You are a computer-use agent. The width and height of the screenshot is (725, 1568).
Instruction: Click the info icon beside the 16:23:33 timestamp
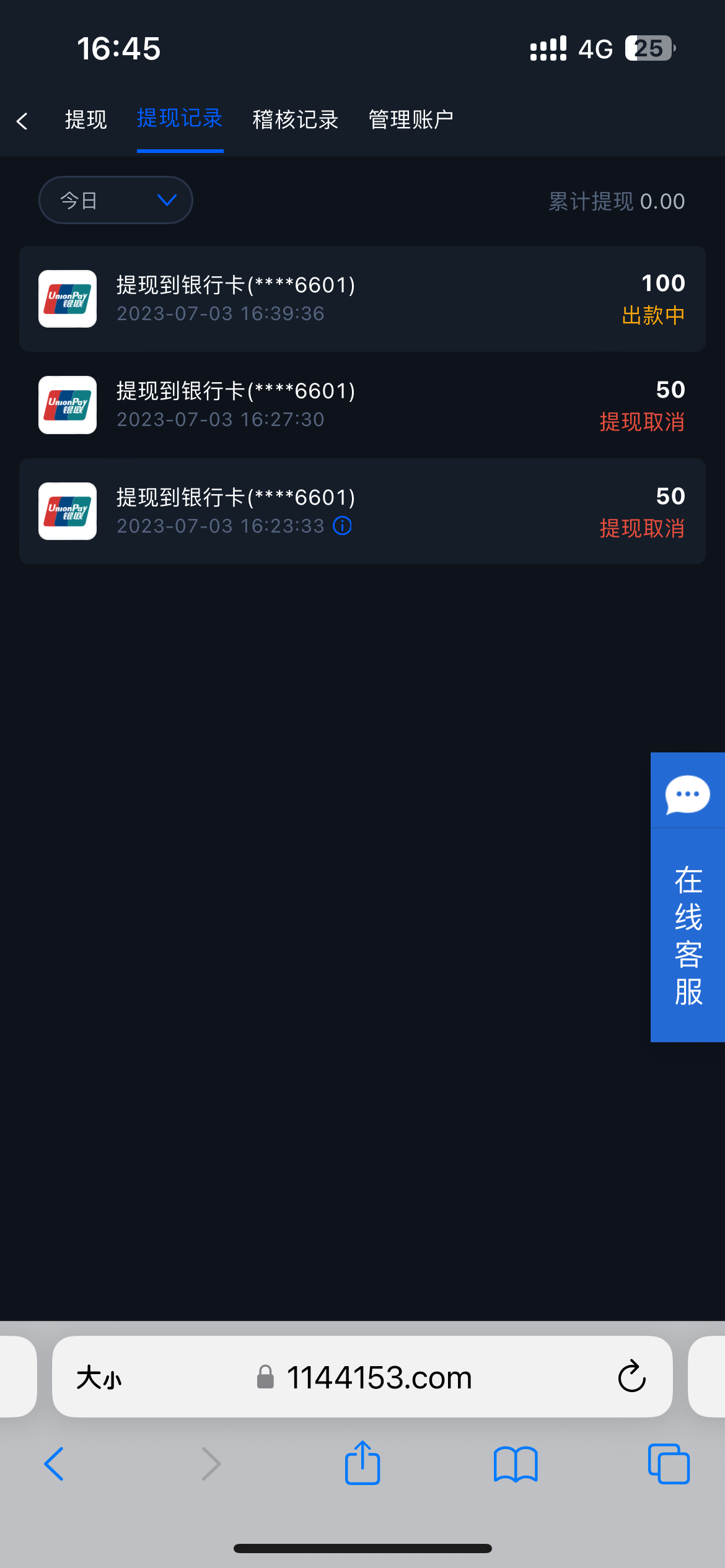(342, 526)
